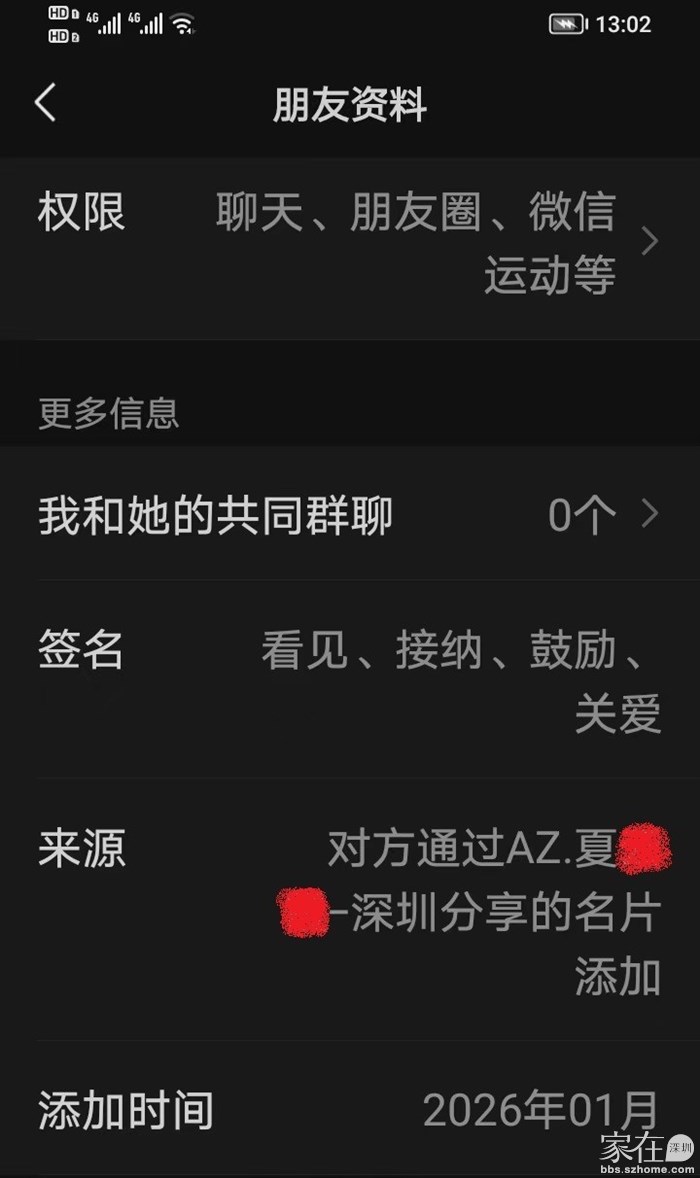The image size is (700, 1178).
Task: Go back from 朋友资料 page
Action: click(x=46, y=104)
